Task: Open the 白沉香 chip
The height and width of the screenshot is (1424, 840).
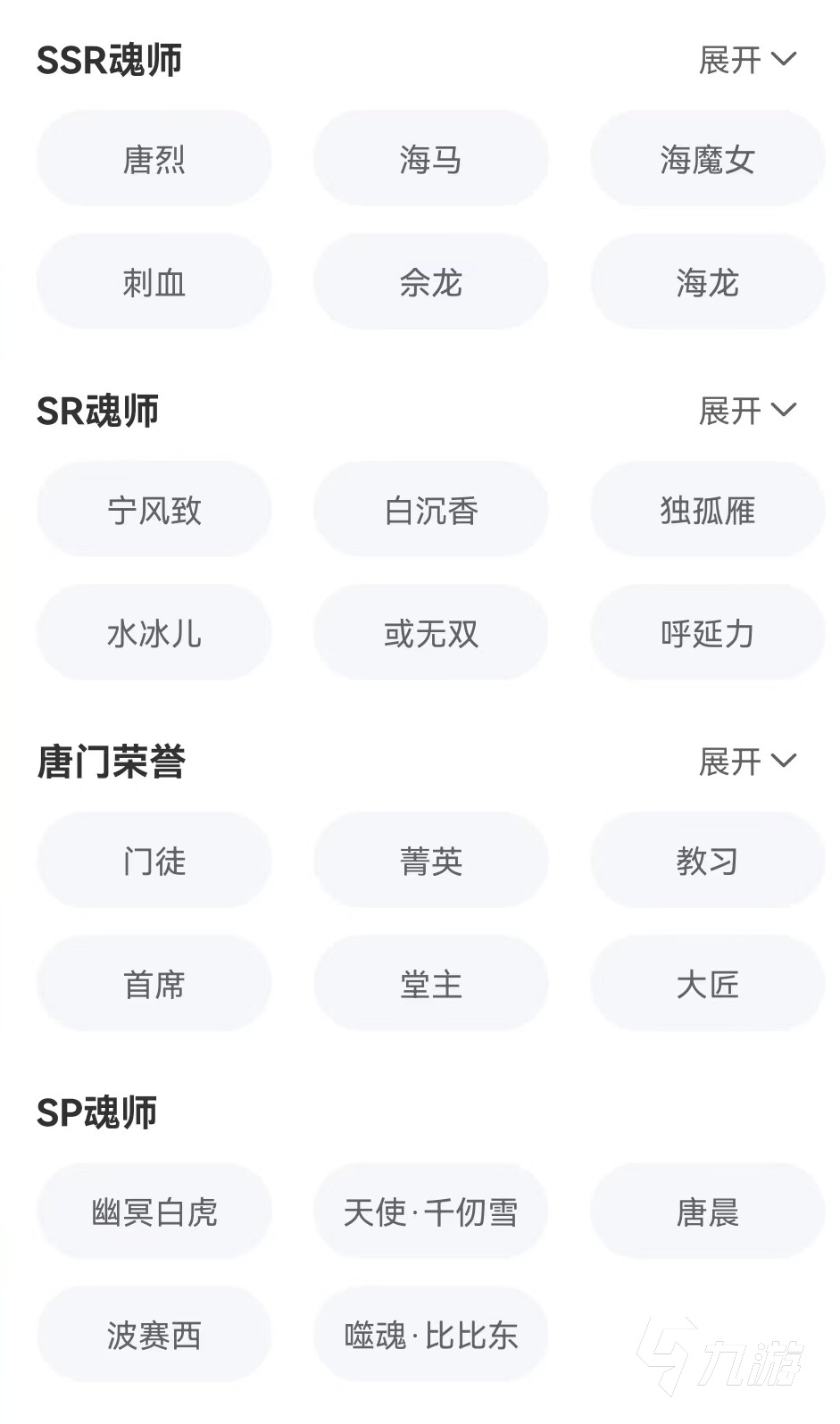Action: tap(430, 511)
